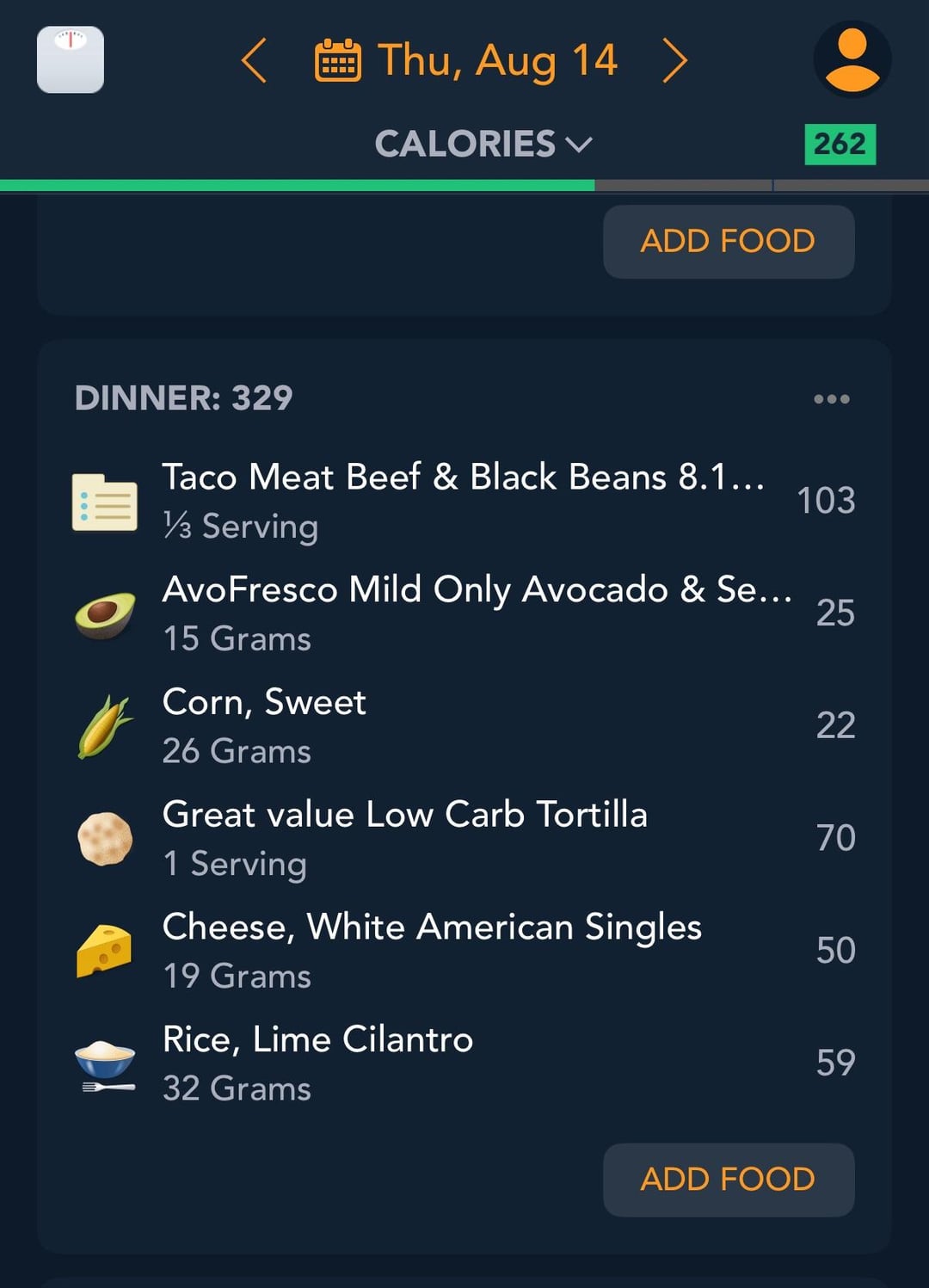
Task: Open the date picker for Thu, Aug 14
Action: (467, 60)
